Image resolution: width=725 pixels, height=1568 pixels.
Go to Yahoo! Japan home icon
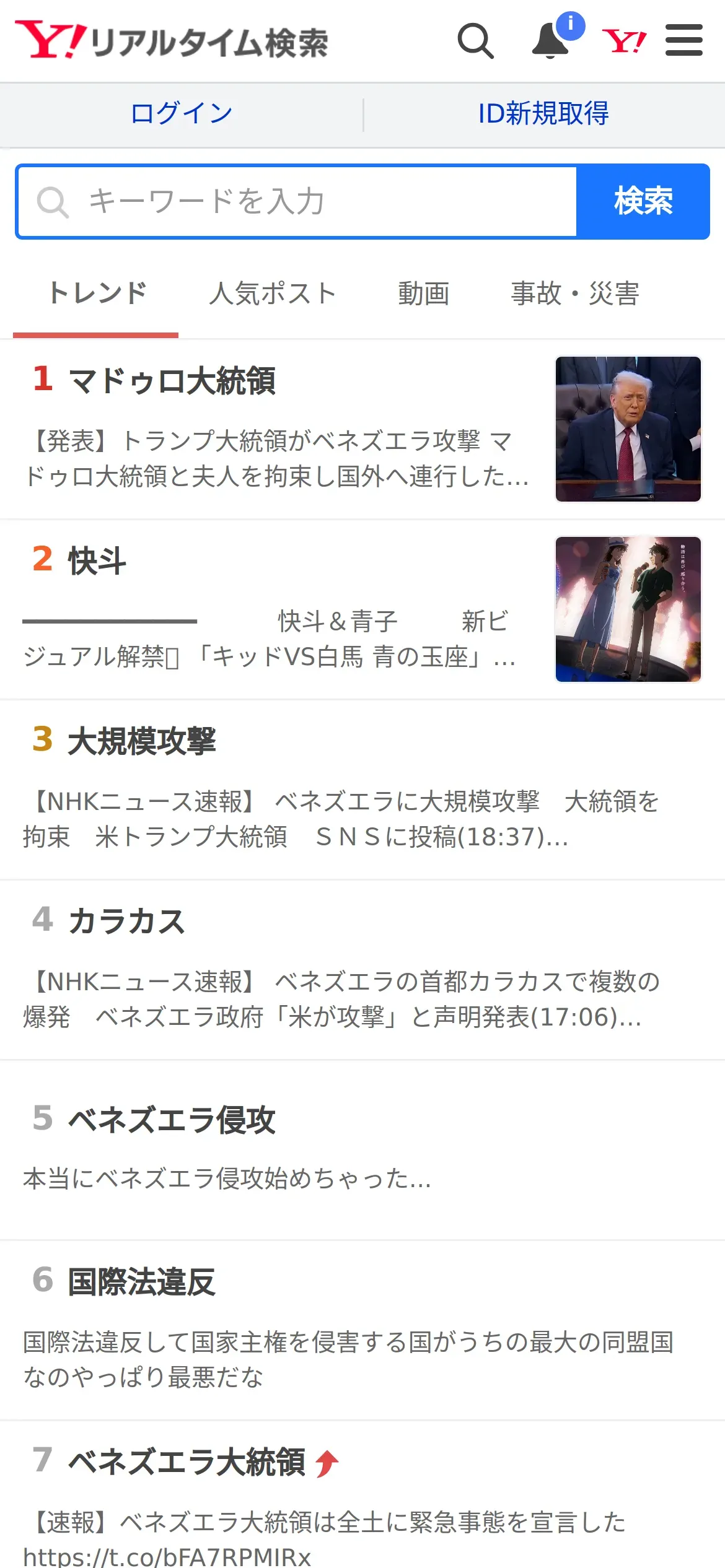pyautogui.click(x=624, y=41)
